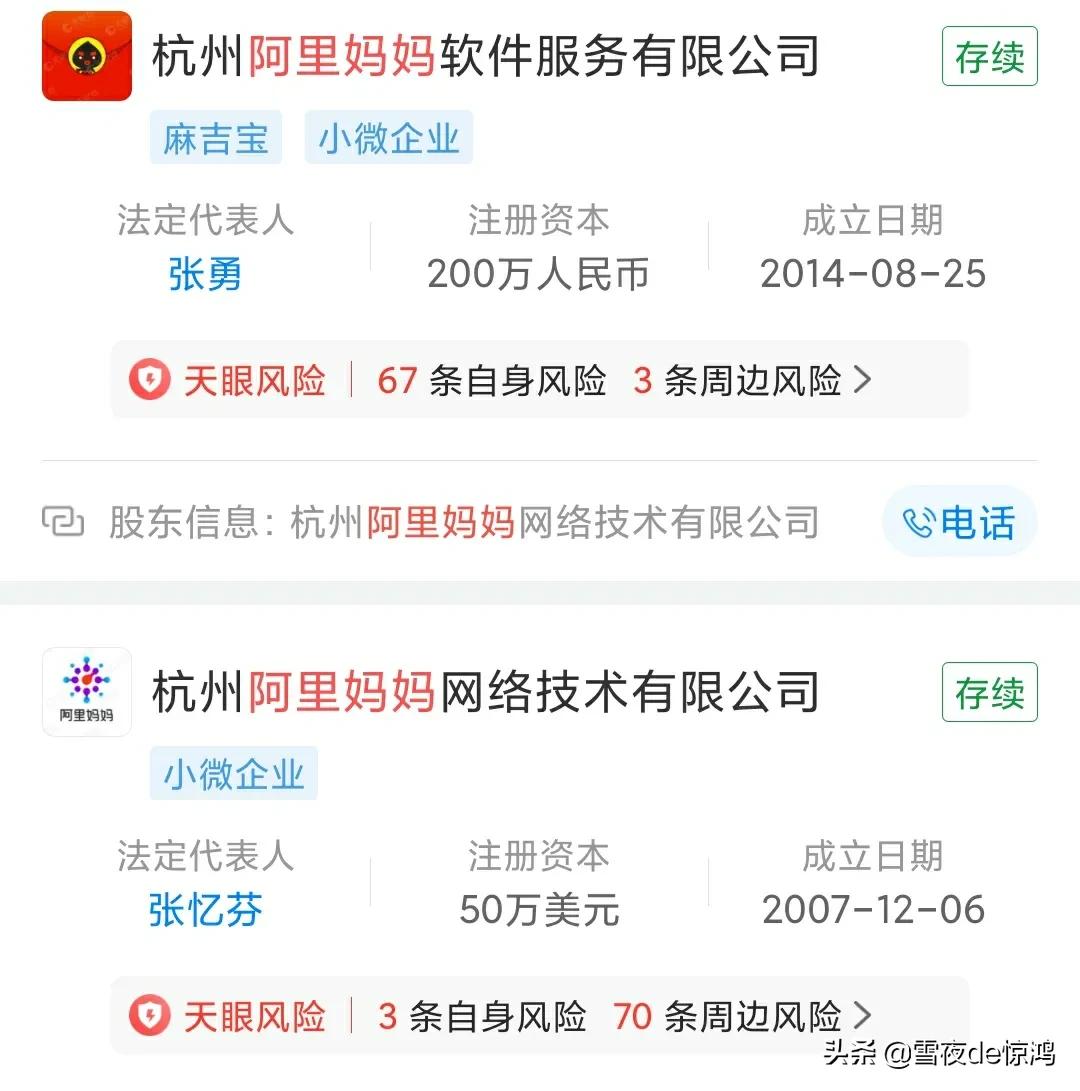The image size is (1080, 1091).
Task: Click the red copy-link symbol next to shareholder info
Action: tap(64, 521)
